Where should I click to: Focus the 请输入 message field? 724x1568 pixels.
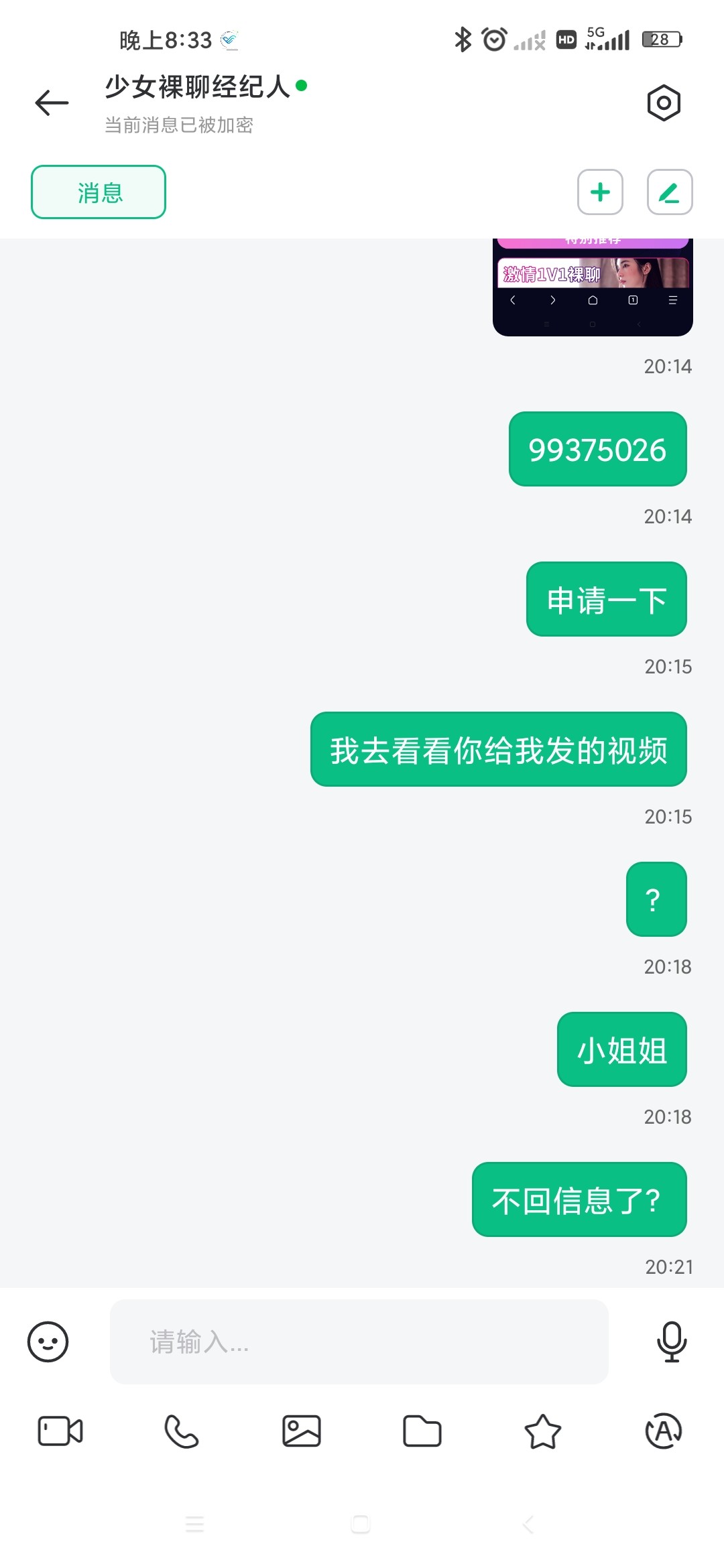(359, 1342)
